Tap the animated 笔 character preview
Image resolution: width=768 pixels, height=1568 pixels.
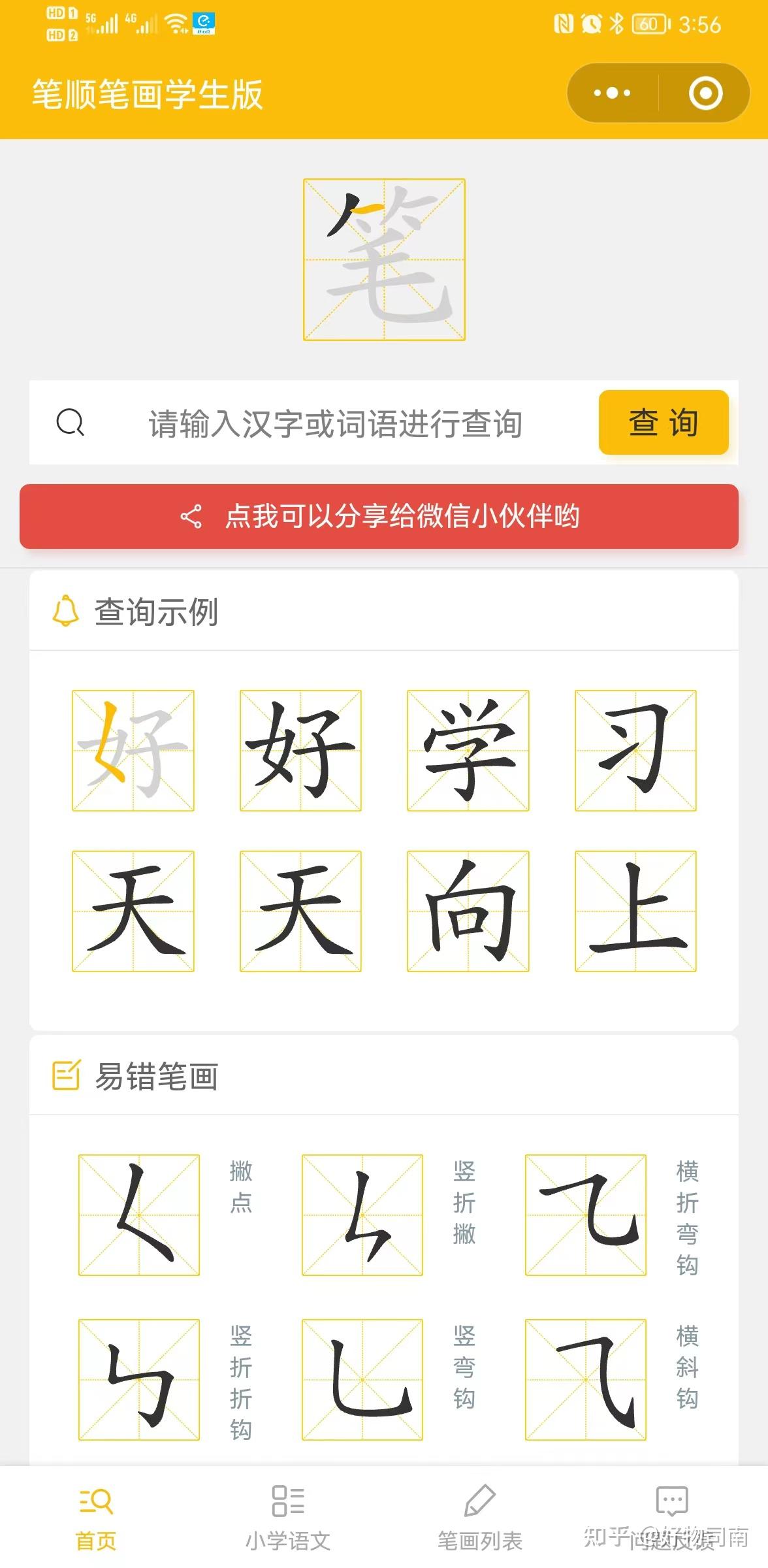(384, 258)
